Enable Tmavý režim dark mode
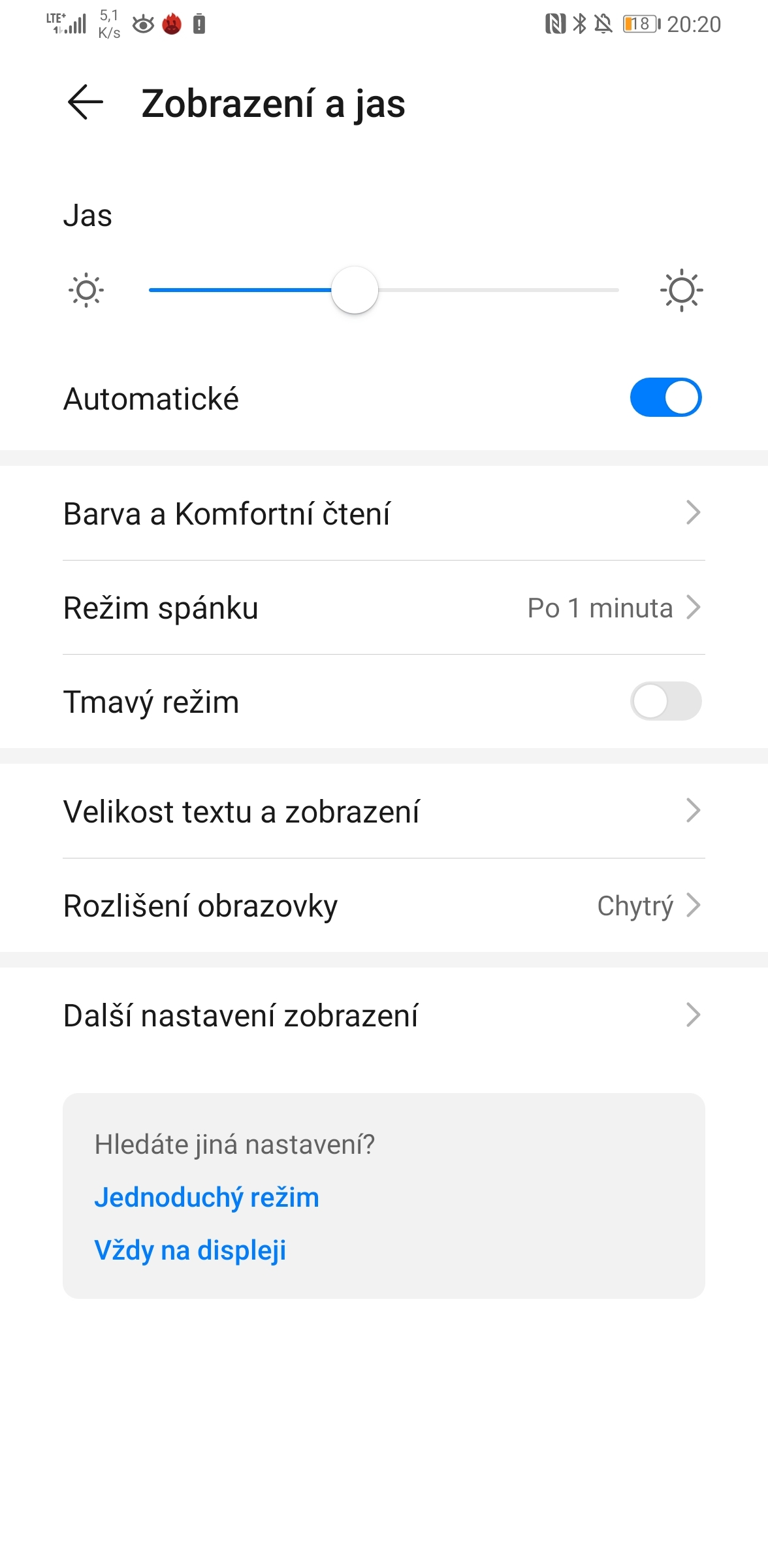The width and height of the screenshot is (768, 1568). (665, 701)
